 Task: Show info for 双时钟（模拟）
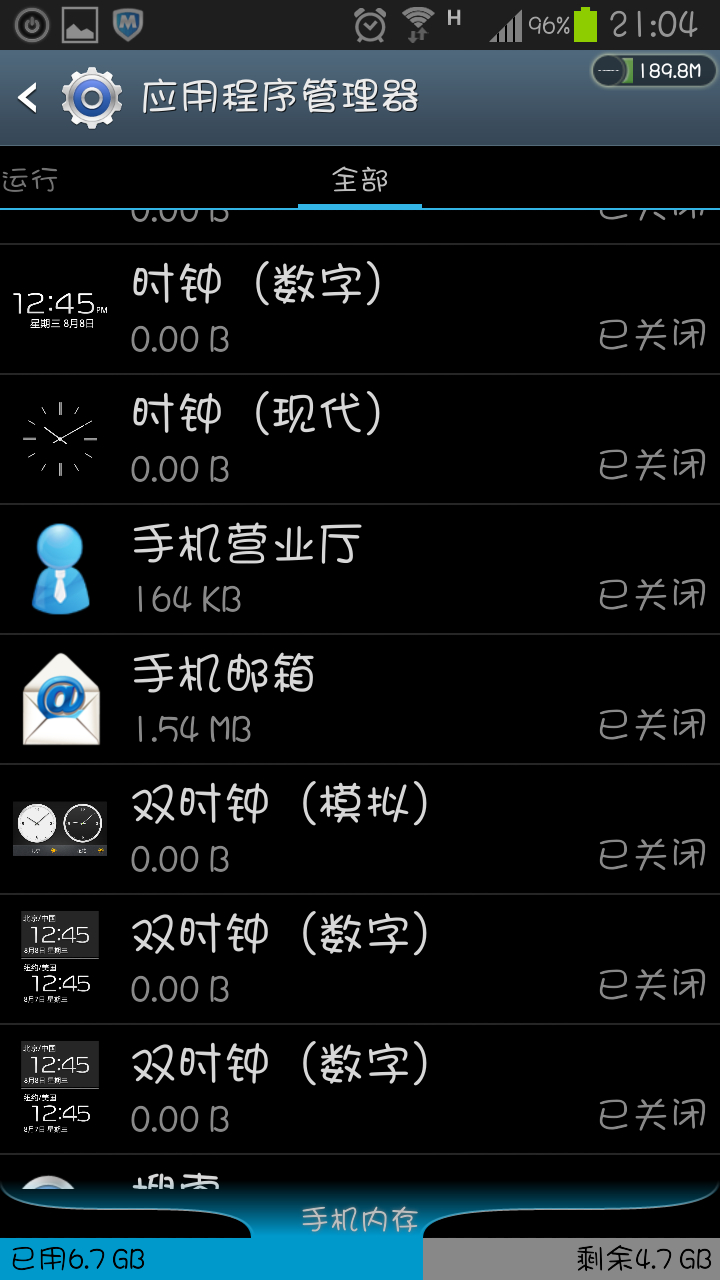pyautogui.click(x=360, y=830)
